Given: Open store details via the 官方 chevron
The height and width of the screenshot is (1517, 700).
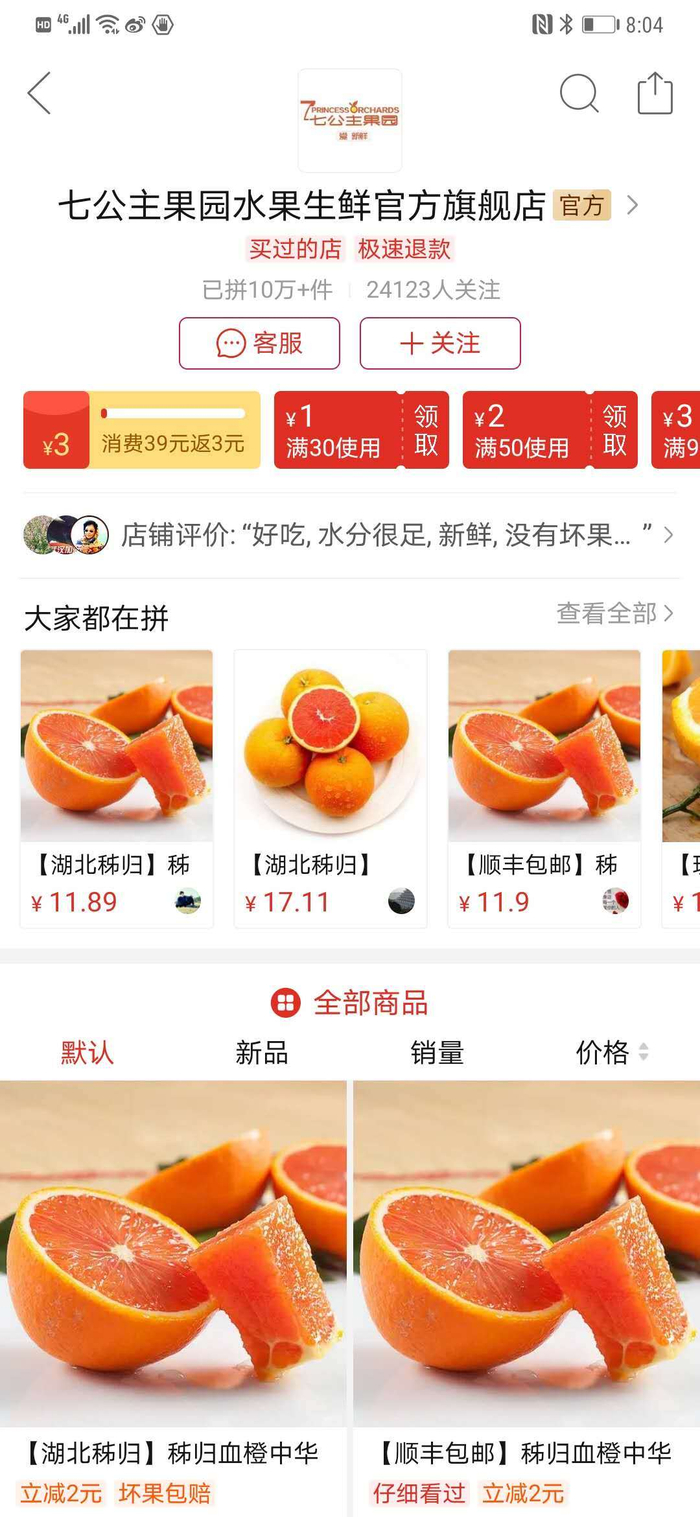Looking at the screenshot, I should pos(631,206).
